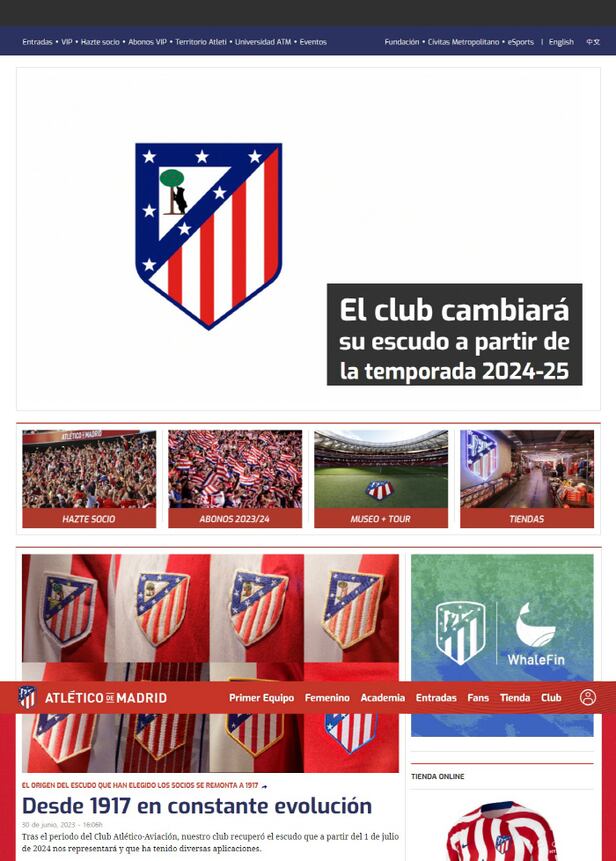The image size is (616, 861).
Task: Open the Academia section
Action: (x=382, y=698)
